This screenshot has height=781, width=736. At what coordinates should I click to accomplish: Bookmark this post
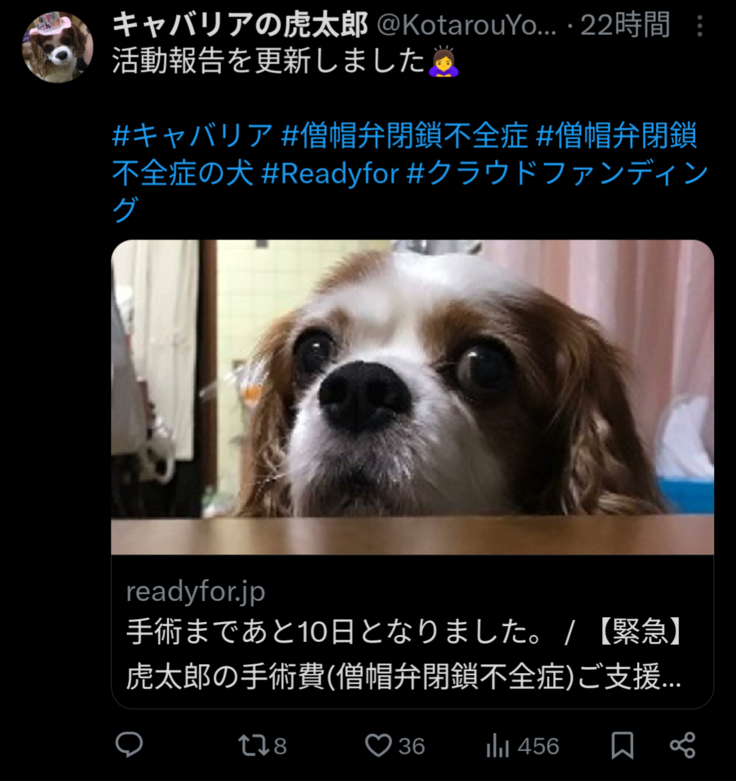[x=622, y=745]
